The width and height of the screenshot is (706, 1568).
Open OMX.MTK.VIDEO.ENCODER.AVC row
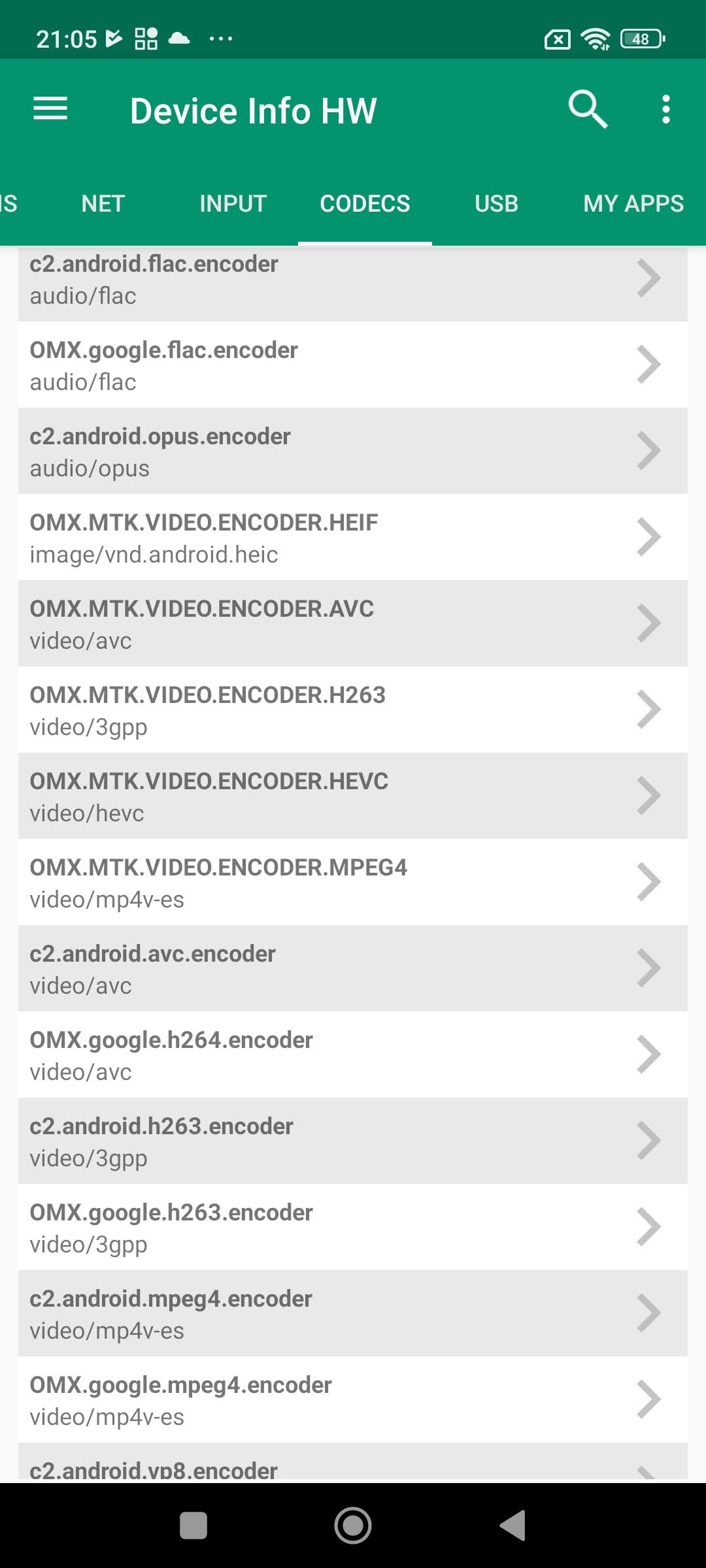tap(353, 624)
